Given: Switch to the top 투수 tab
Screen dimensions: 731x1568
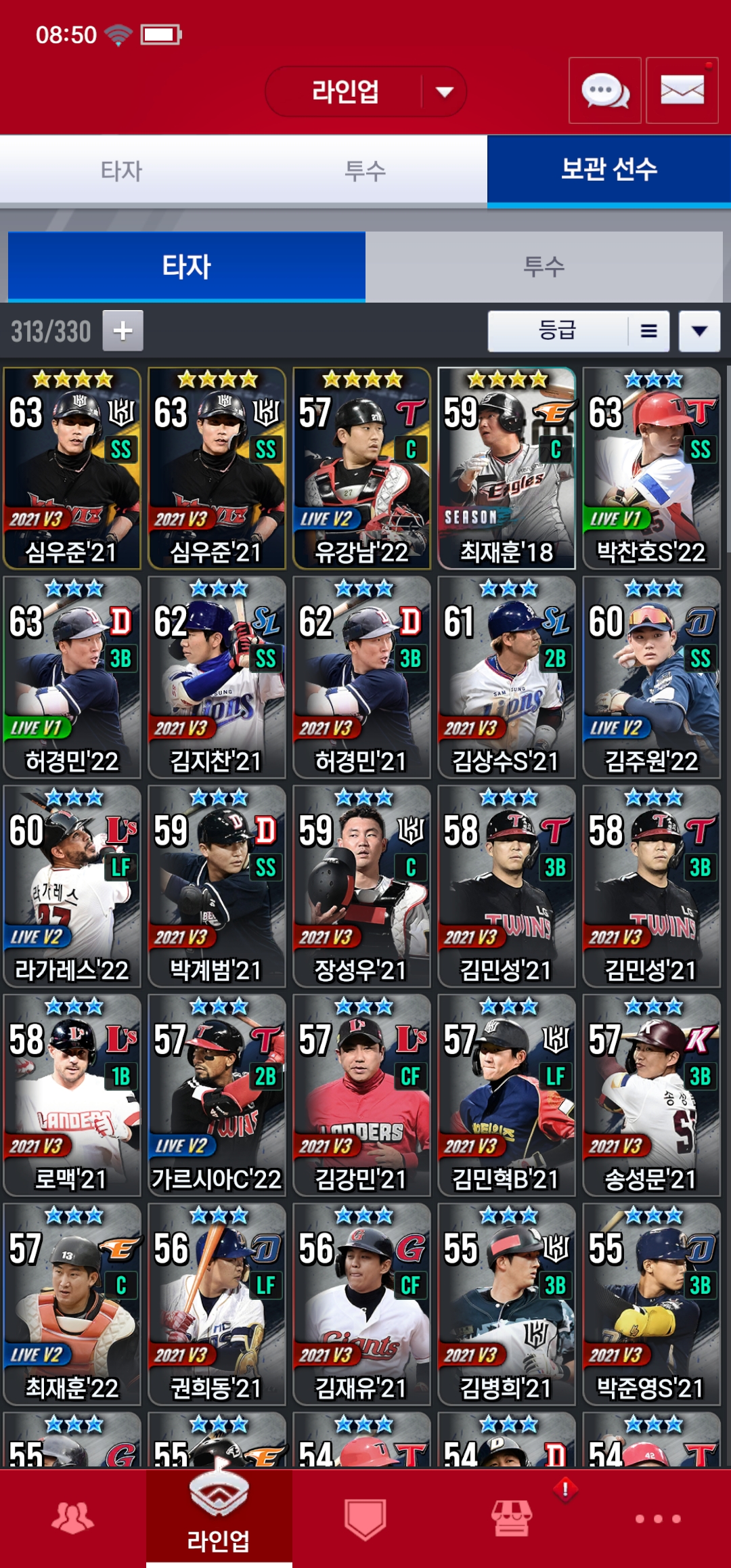Looking at the screenshot, I should click(x=365, y=170).
